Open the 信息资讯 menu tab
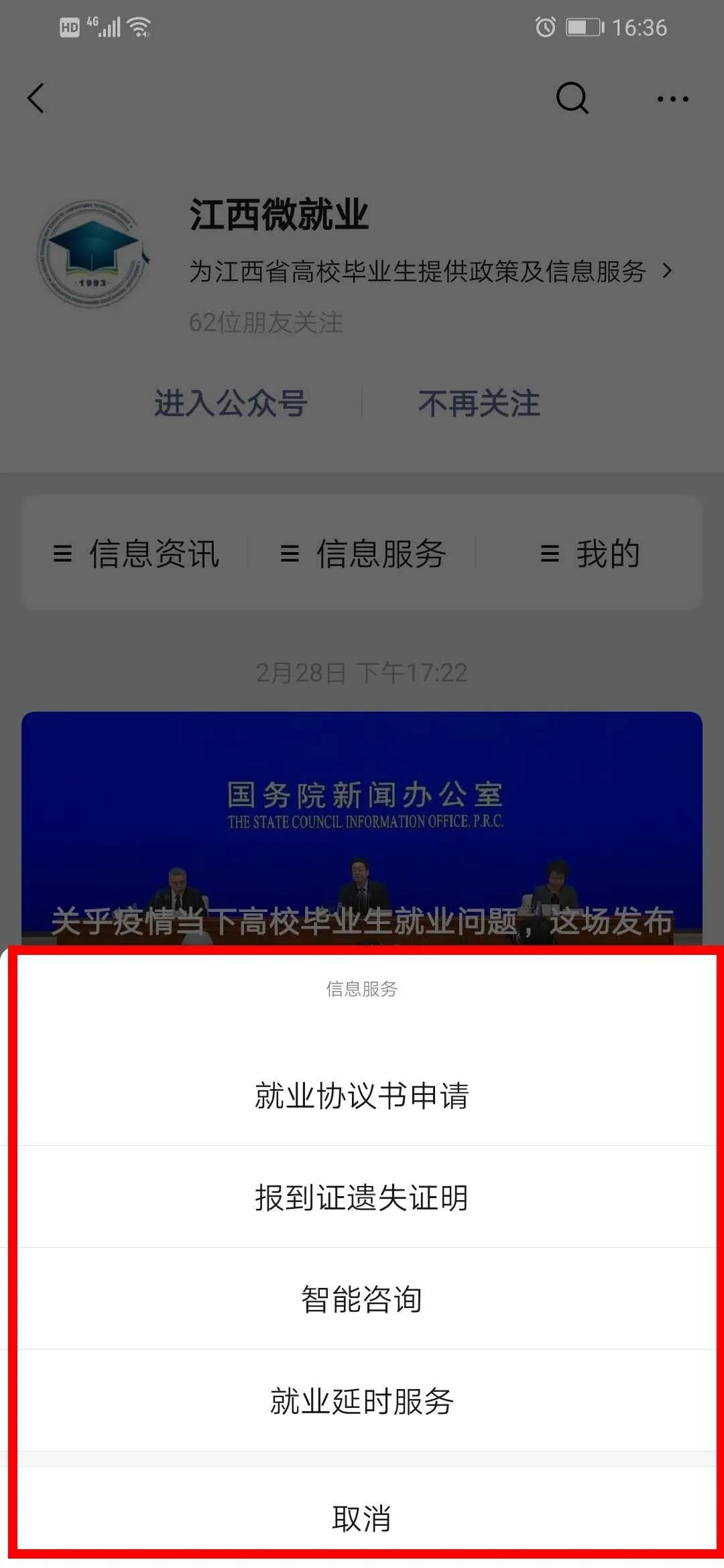Screen dimensions: 724x1568 coord(137,553)
